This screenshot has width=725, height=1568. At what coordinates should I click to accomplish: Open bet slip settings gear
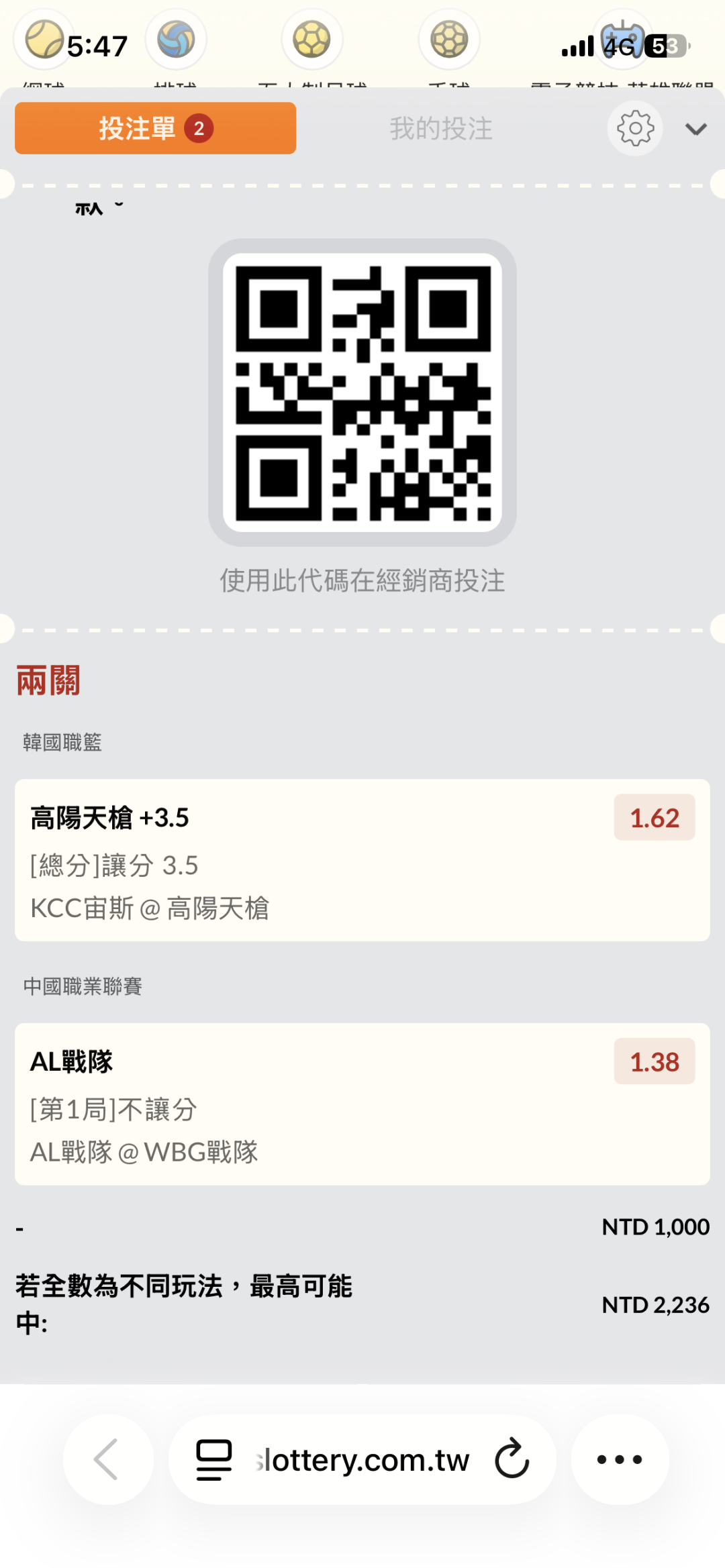coord(635,128)
